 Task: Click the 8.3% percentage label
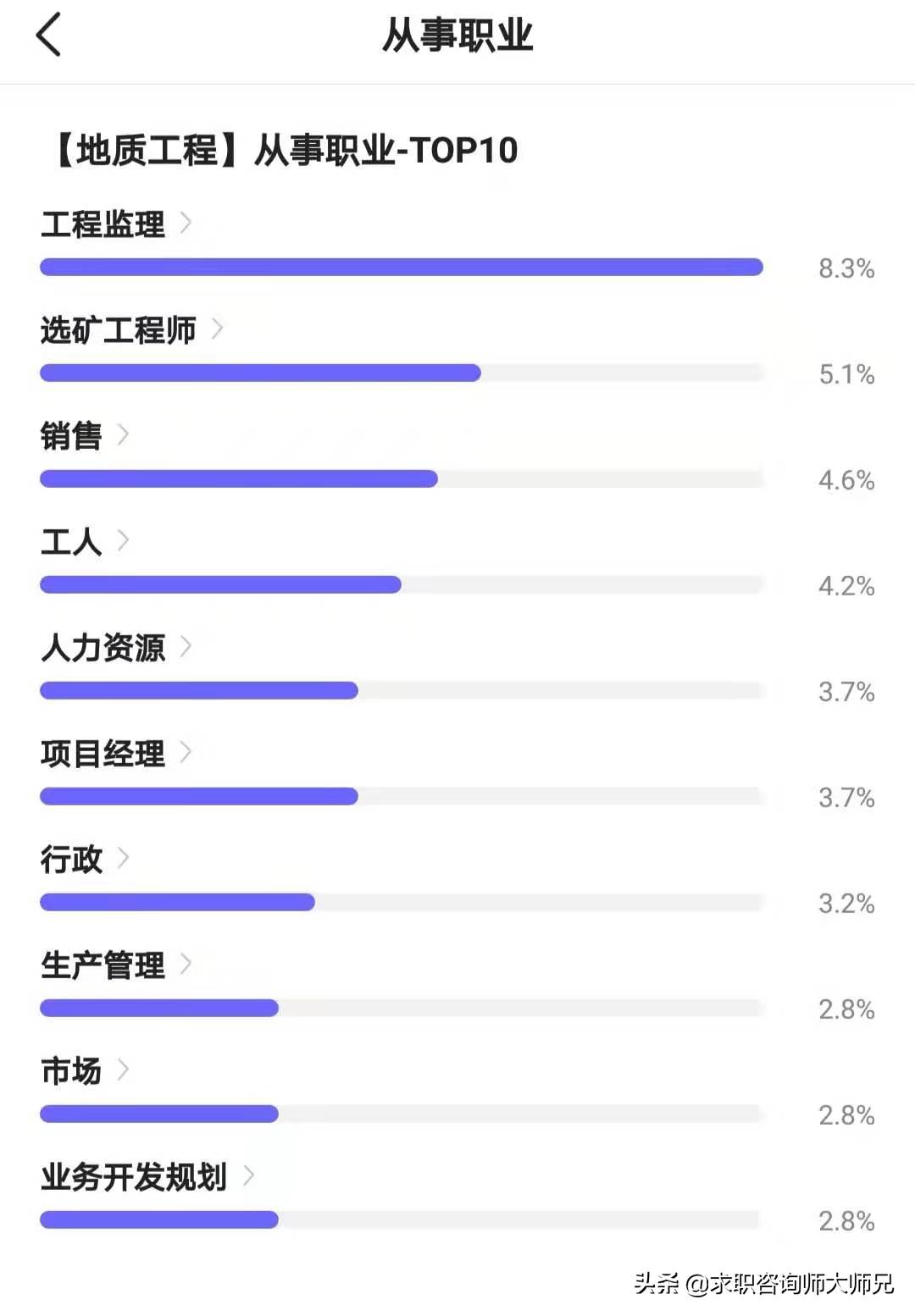tap(846, 268)
